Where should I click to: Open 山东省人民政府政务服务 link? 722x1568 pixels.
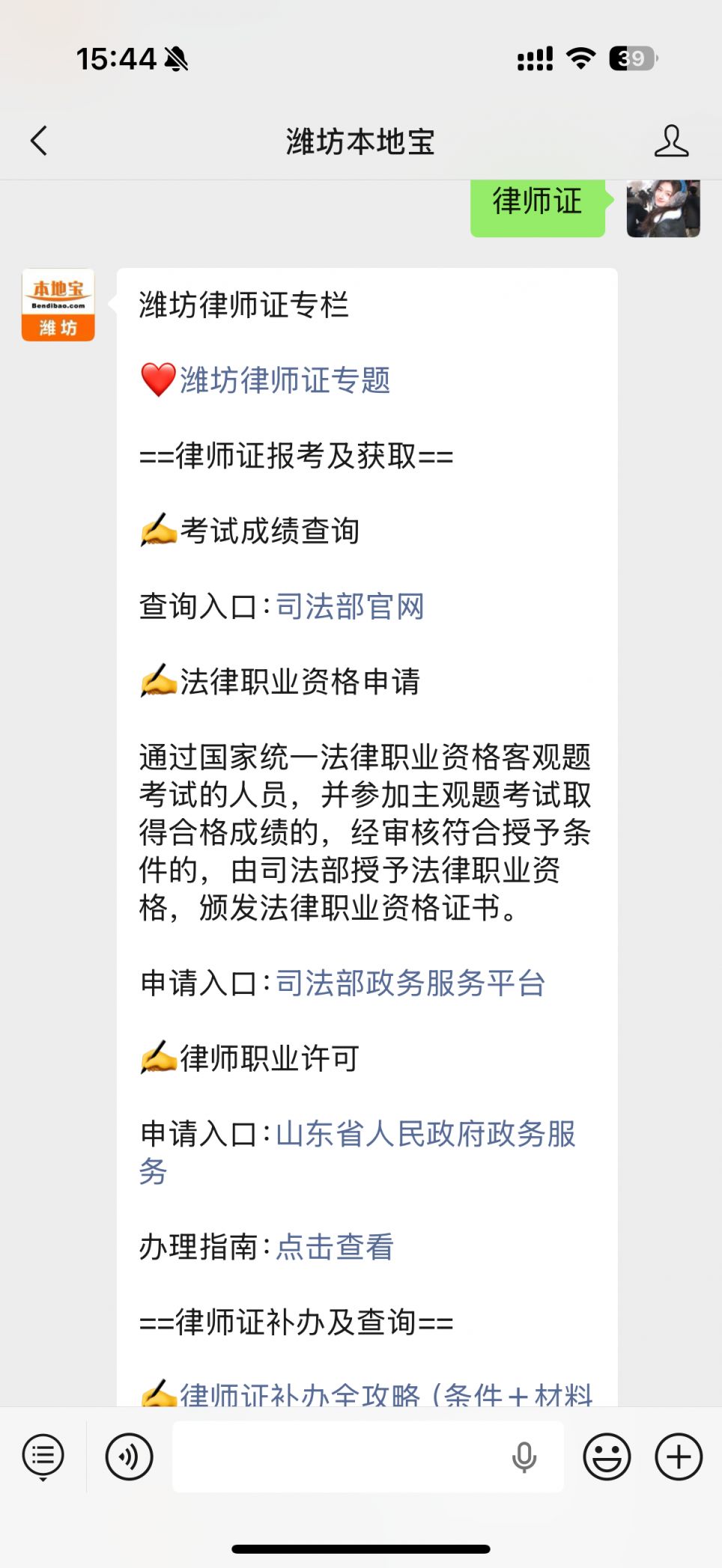pyautogui.click(x=425, y=1134)
